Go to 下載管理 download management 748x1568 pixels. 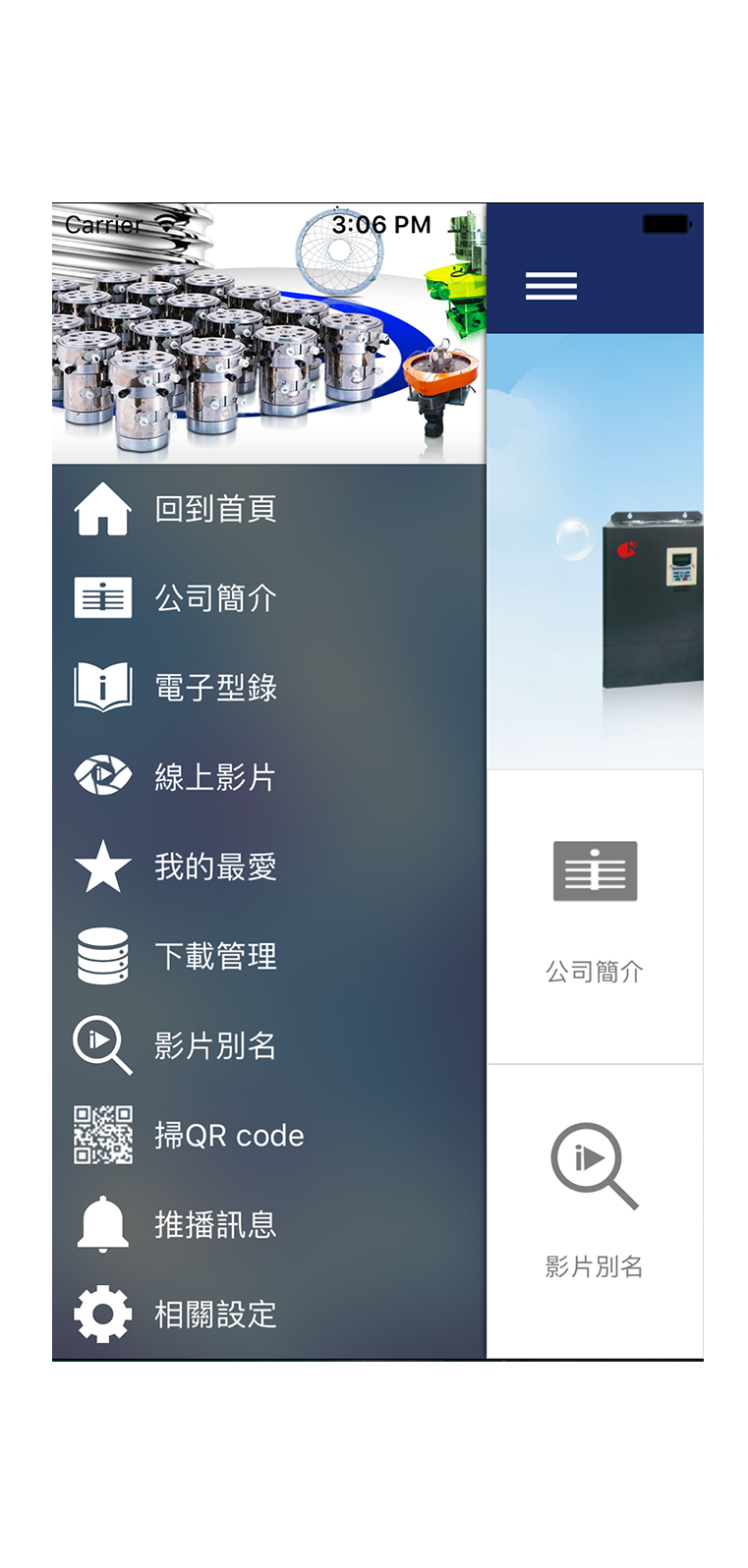(x=214, y=956)
